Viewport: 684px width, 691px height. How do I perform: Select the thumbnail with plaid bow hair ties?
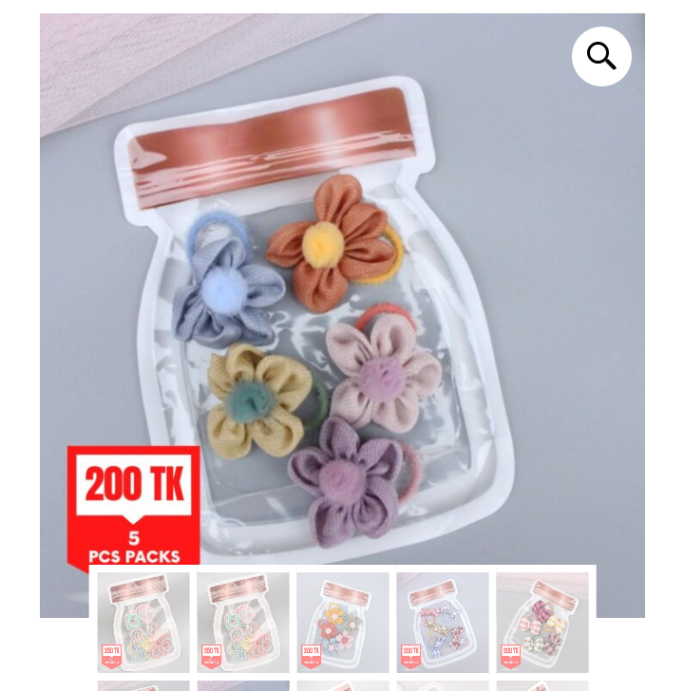click(542, 622)
